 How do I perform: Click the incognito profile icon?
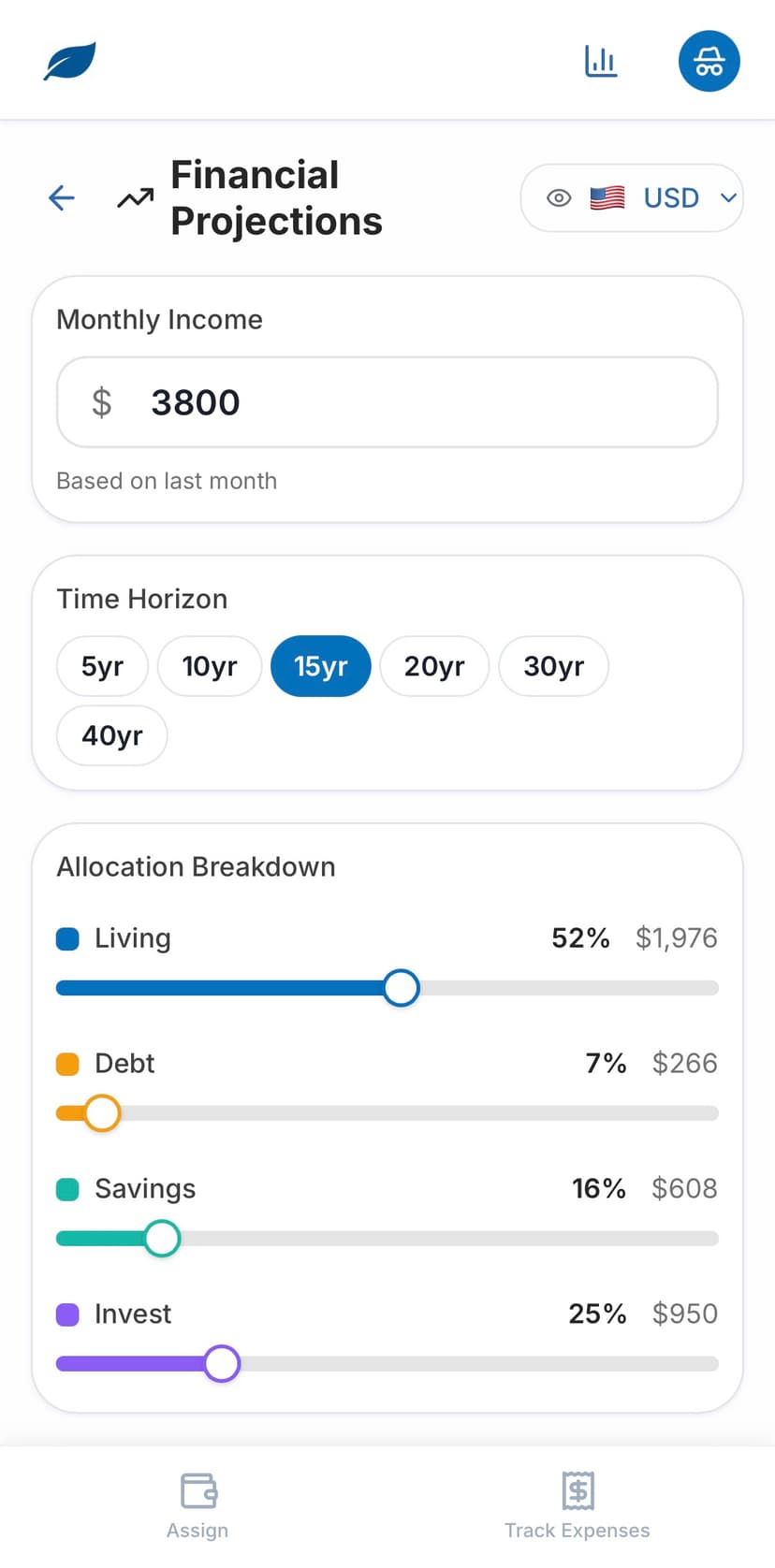709,60
